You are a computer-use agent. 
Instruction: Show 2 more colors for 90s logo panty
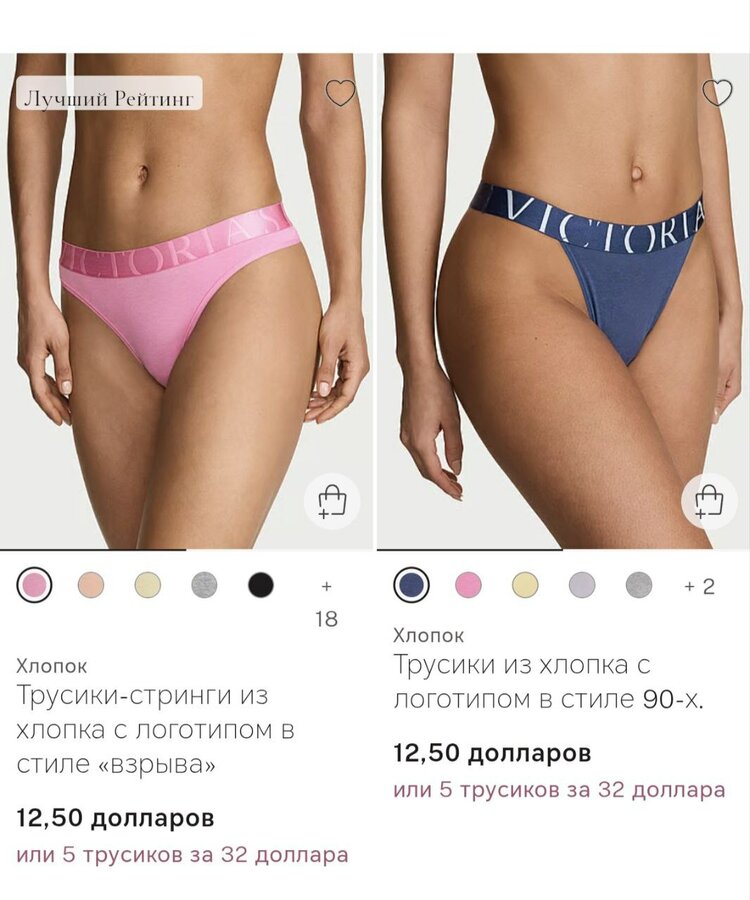tap(699, 586)
